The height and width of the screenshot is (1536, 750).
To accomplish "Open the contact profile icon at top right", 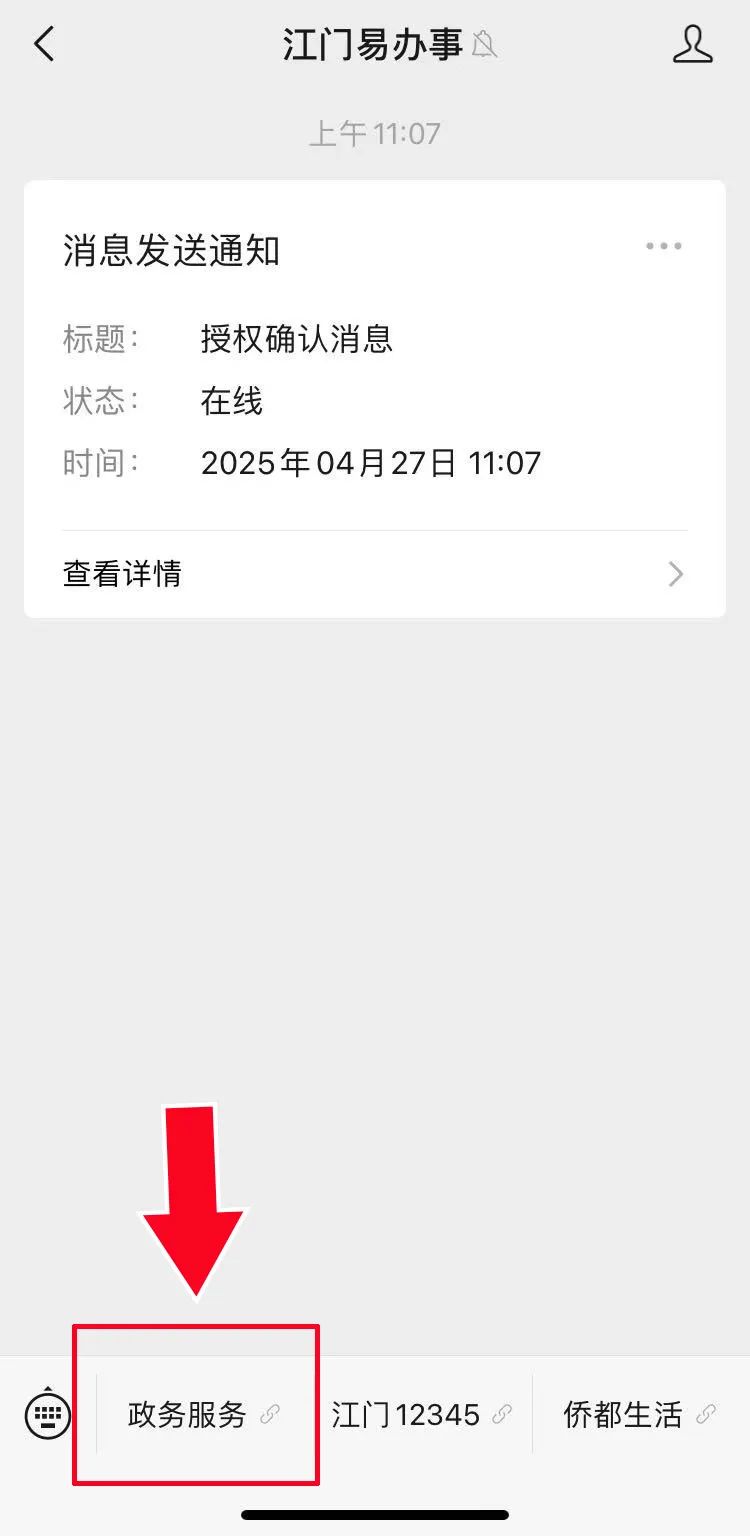I will pyautogui.click(x=694, y=44).
